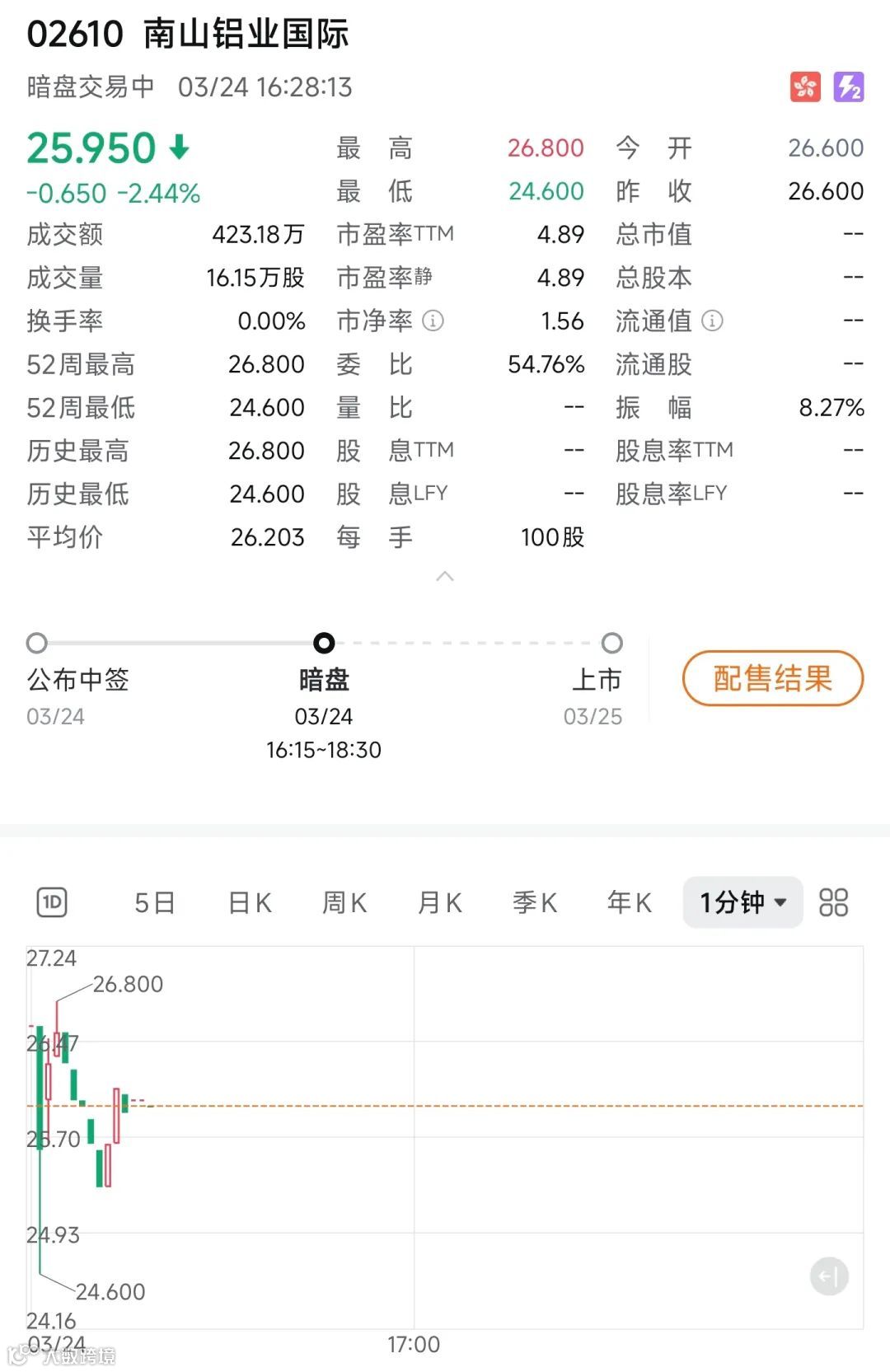This screenshot has width=890, height=1372.
Task: Tap the purple lightning Level 2 badge
Action: click(849, 87)
